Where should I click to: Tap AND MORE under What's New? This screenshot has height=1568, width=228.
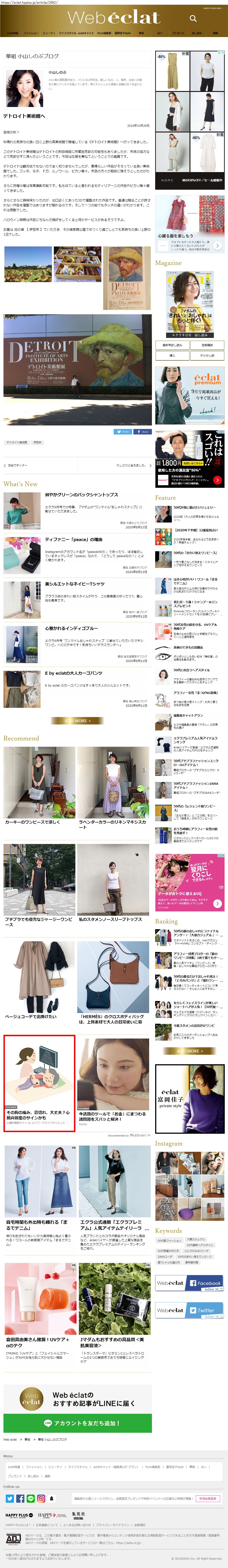[x=77, y=721]
